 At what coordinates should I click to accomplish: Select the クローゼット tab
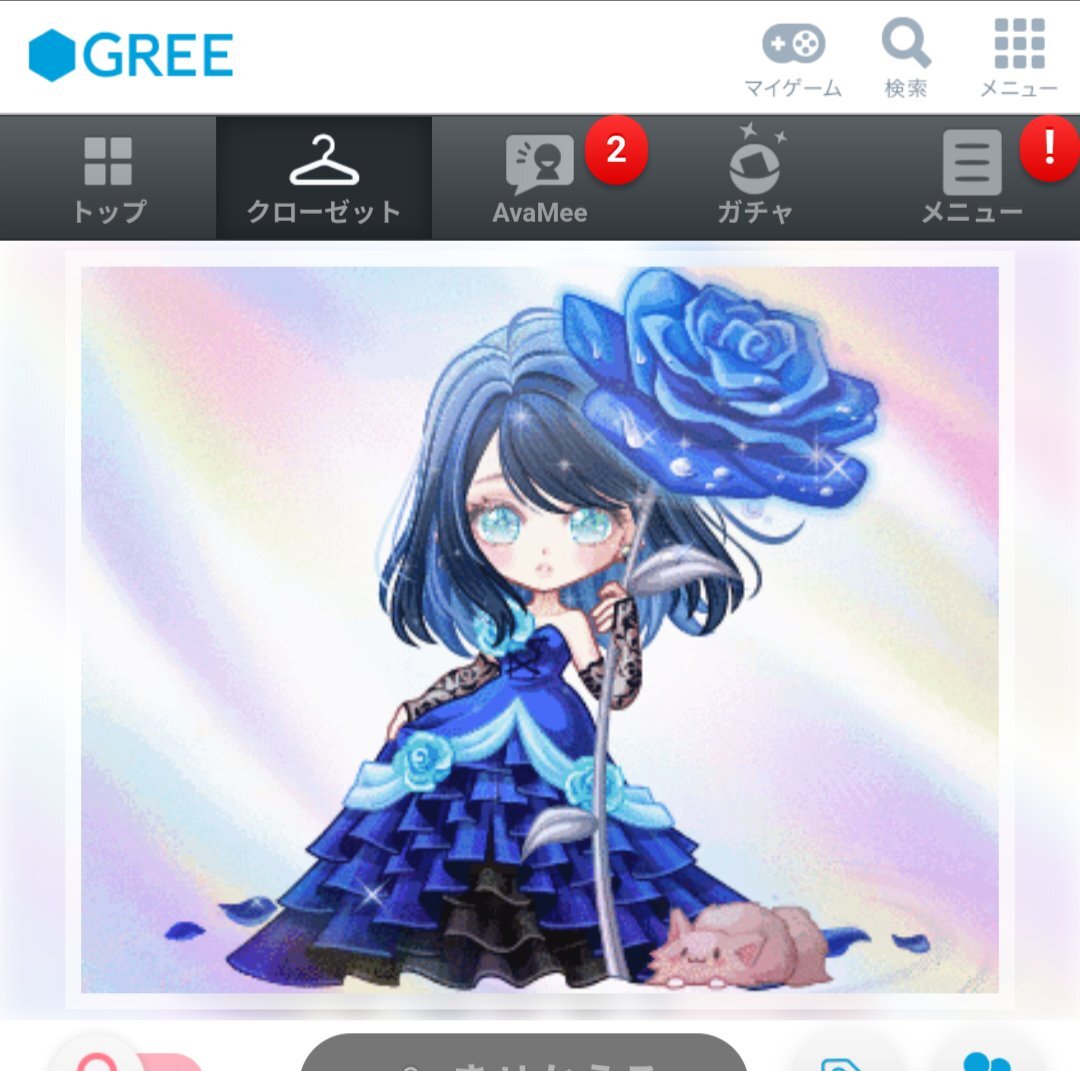(324, 178)
